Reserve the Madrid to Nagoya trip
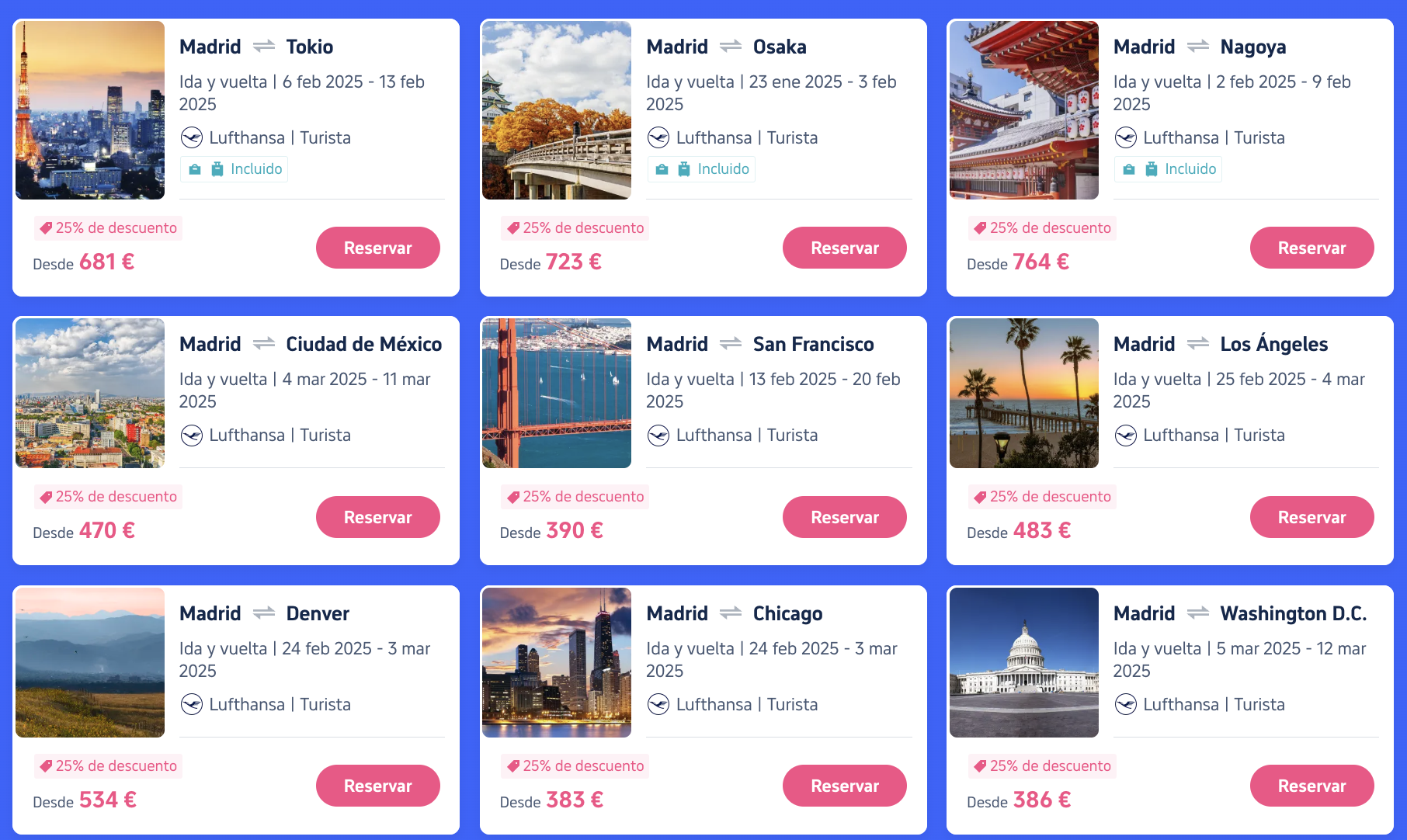The width and height of the screenshot is (1407, 840). (x=1311, y=248)
